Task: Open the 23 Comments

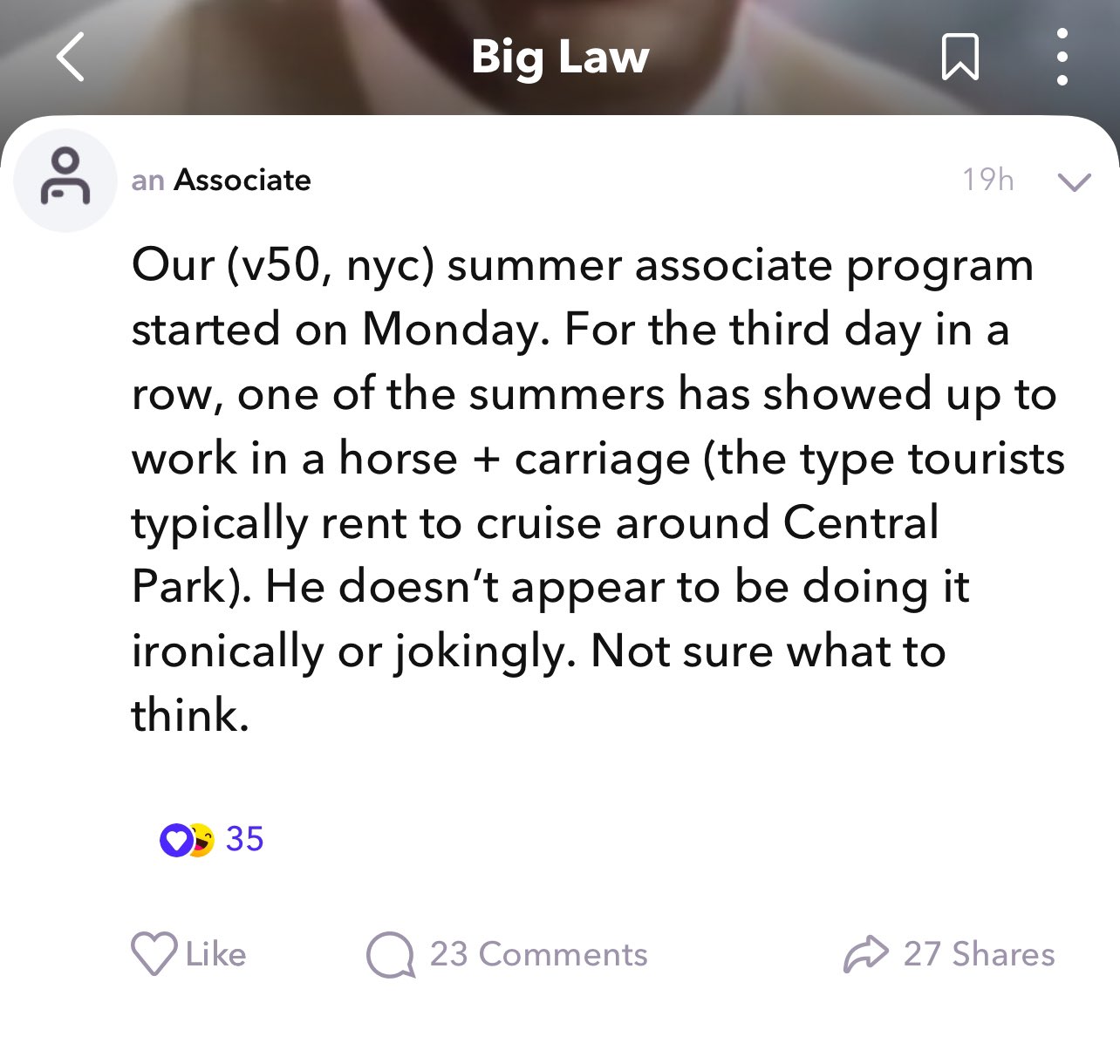Action: [x=507, y=954]
